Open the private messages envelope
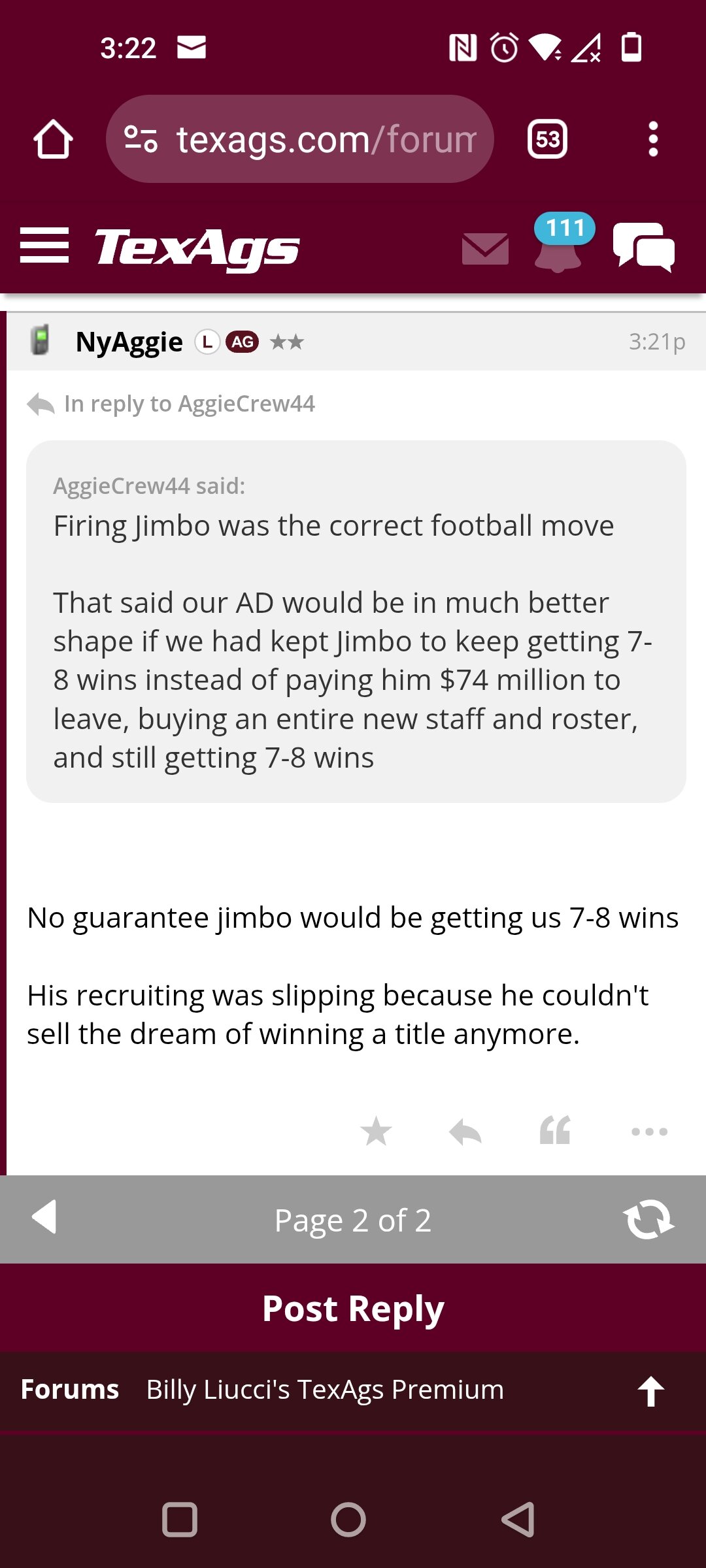706x1568 pixels. [x=485, y=249]
